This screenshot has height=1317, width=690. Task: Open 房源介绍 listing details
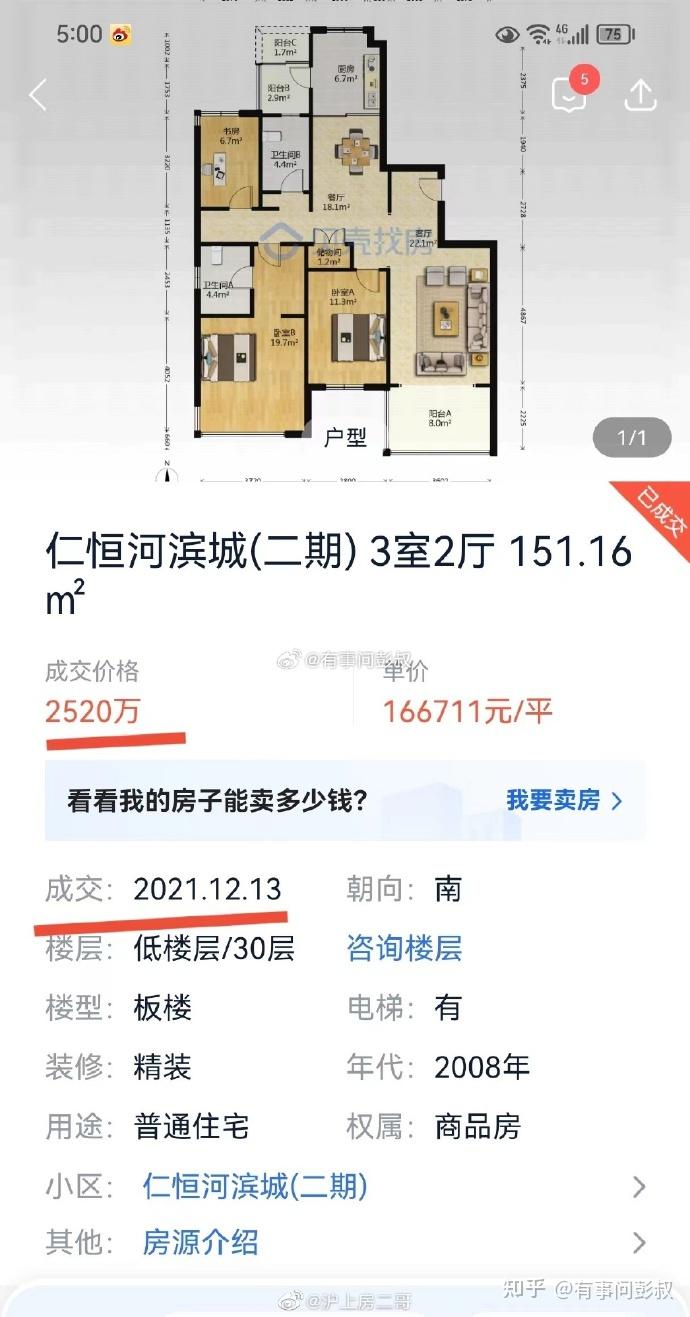(200, 1242)
